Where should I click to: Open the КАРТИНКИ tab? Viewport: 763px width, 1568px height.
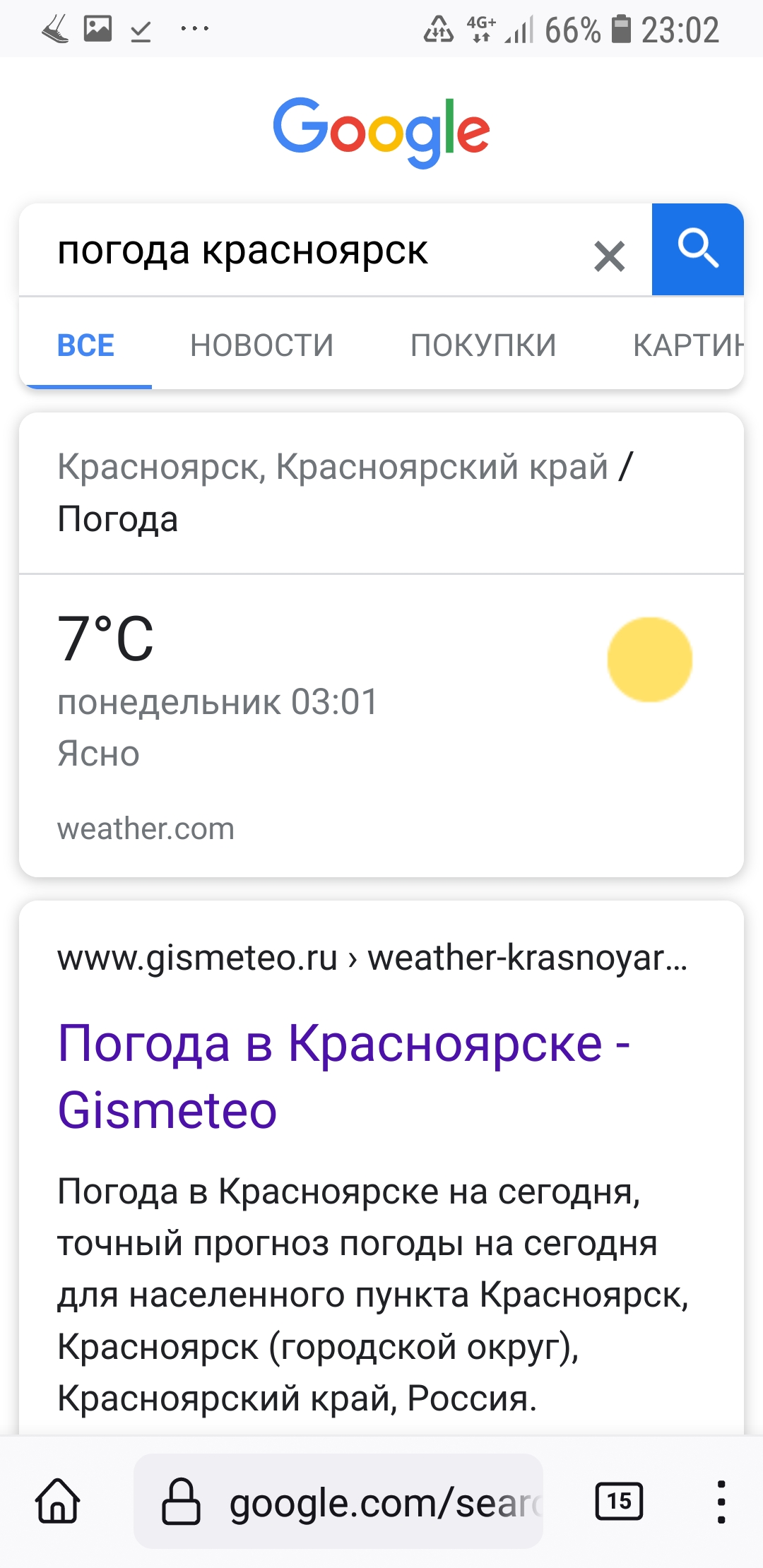pos(688,345)
